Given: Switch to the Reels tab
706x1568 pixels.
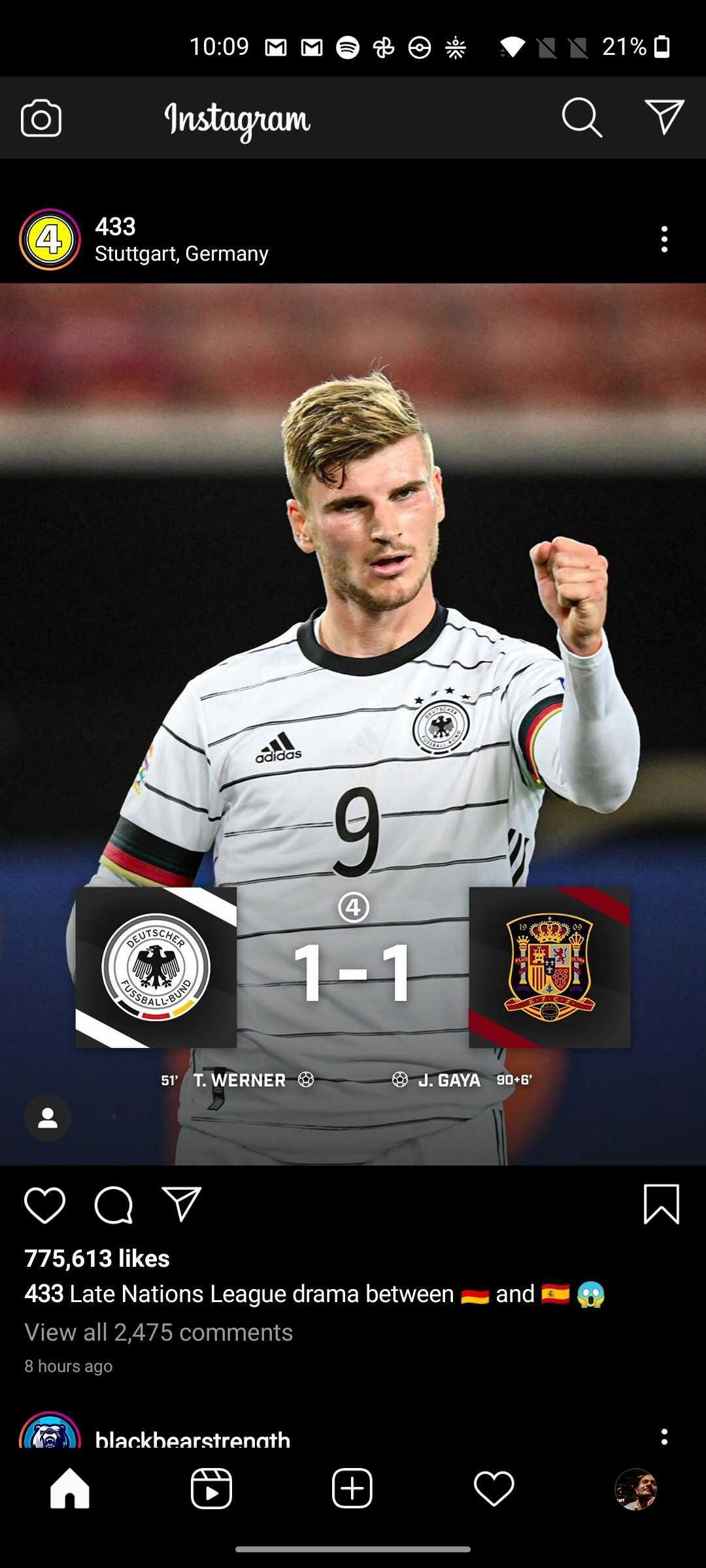Looking at the screenshot, I should tap(211, 1489).
